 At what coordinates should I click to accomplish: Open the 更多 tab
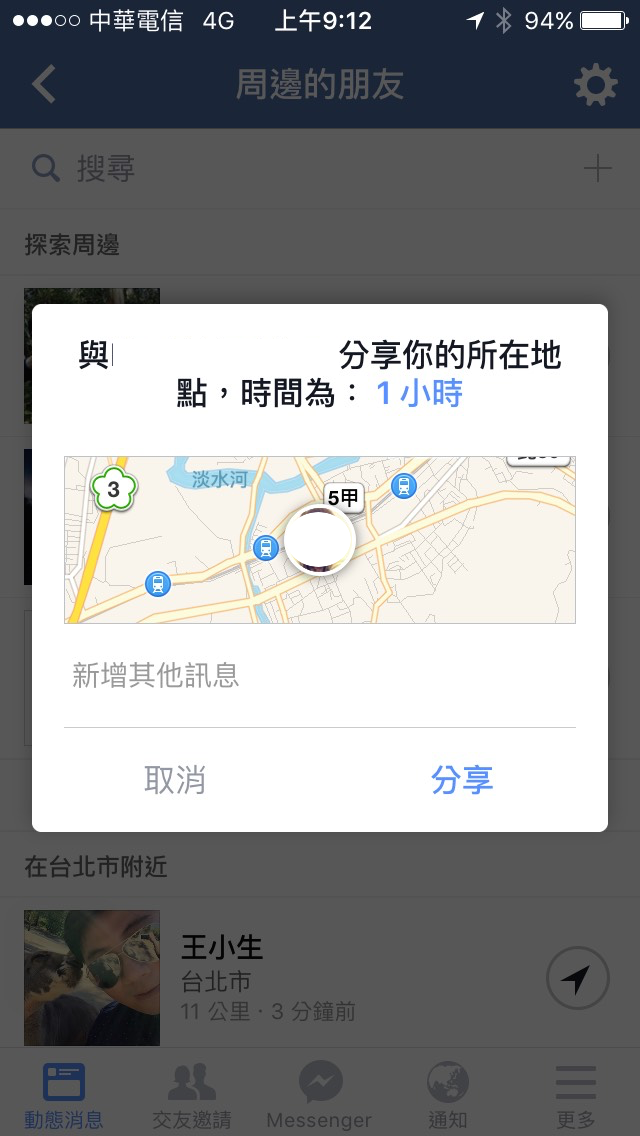(x=576, y=1095)
